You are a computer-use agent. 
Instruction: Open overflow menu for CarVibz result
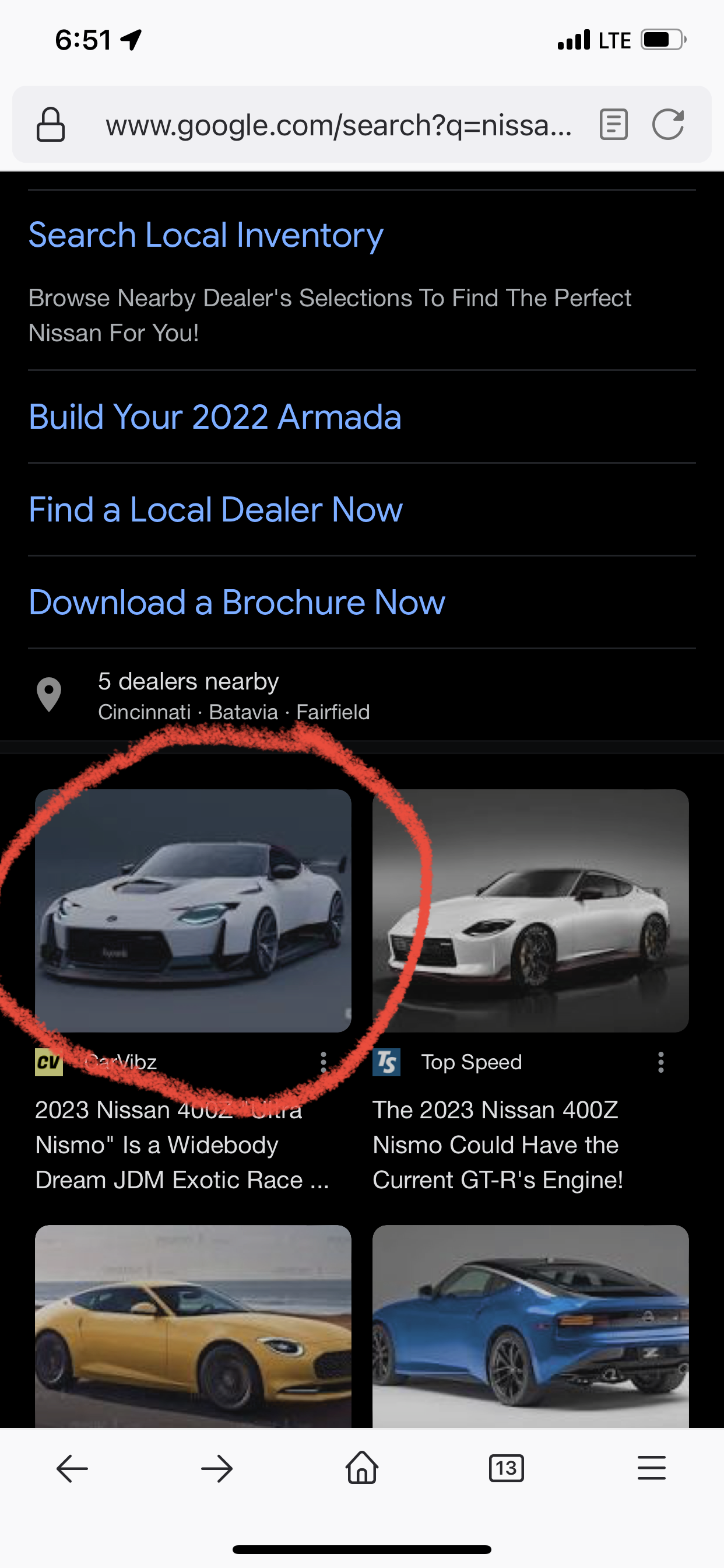(x=324, y=1062)
